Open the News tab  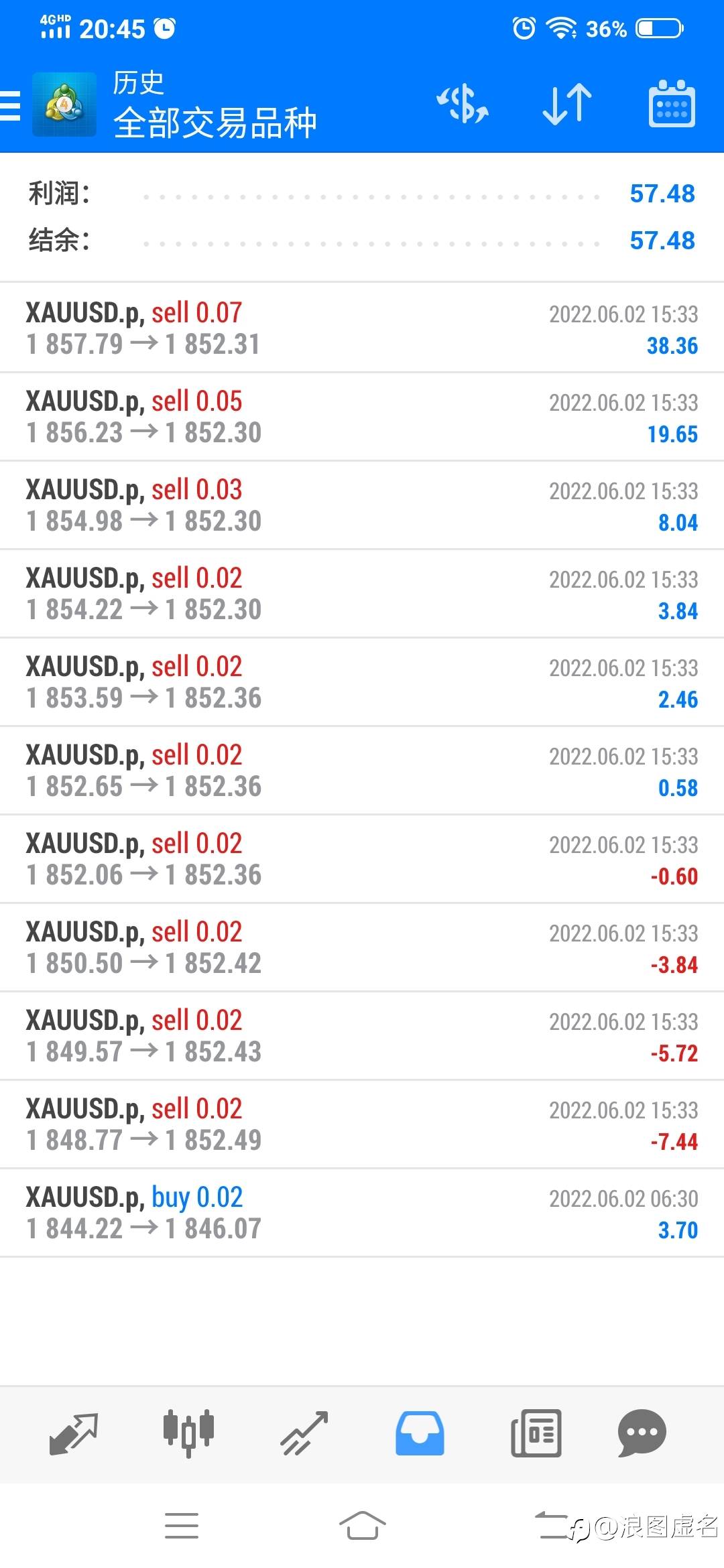tap(536, 1433)
